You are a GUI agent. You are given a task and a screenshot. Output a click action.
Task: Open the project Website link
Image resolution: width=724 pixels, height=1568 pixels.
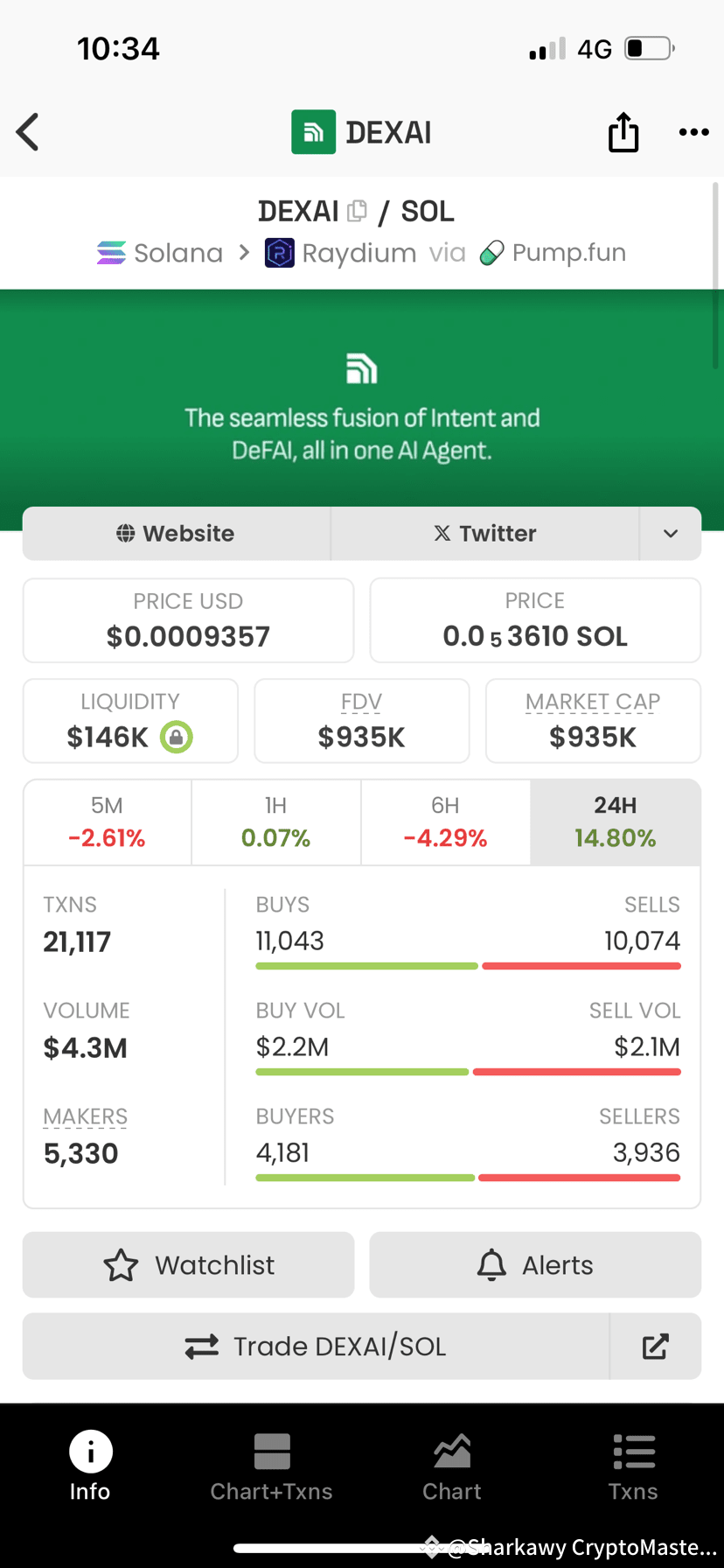coord(177,534)
